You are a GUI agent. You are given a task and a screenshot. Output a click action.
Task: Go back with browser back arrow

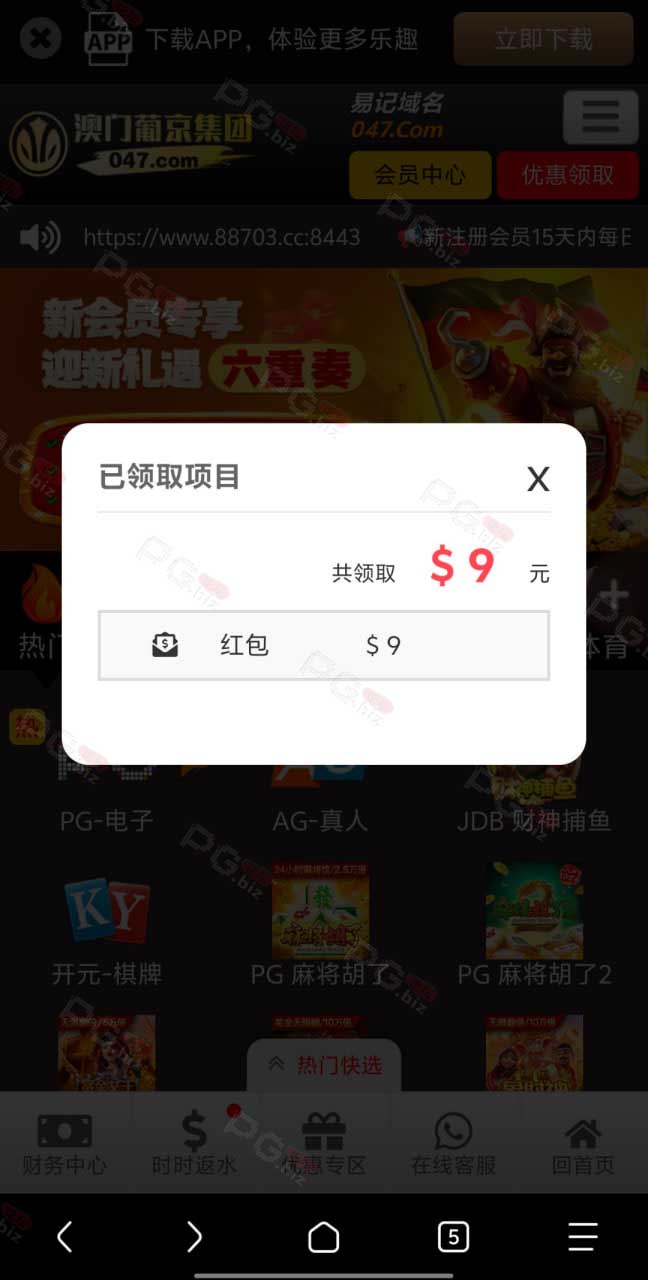pos(65,1237)
